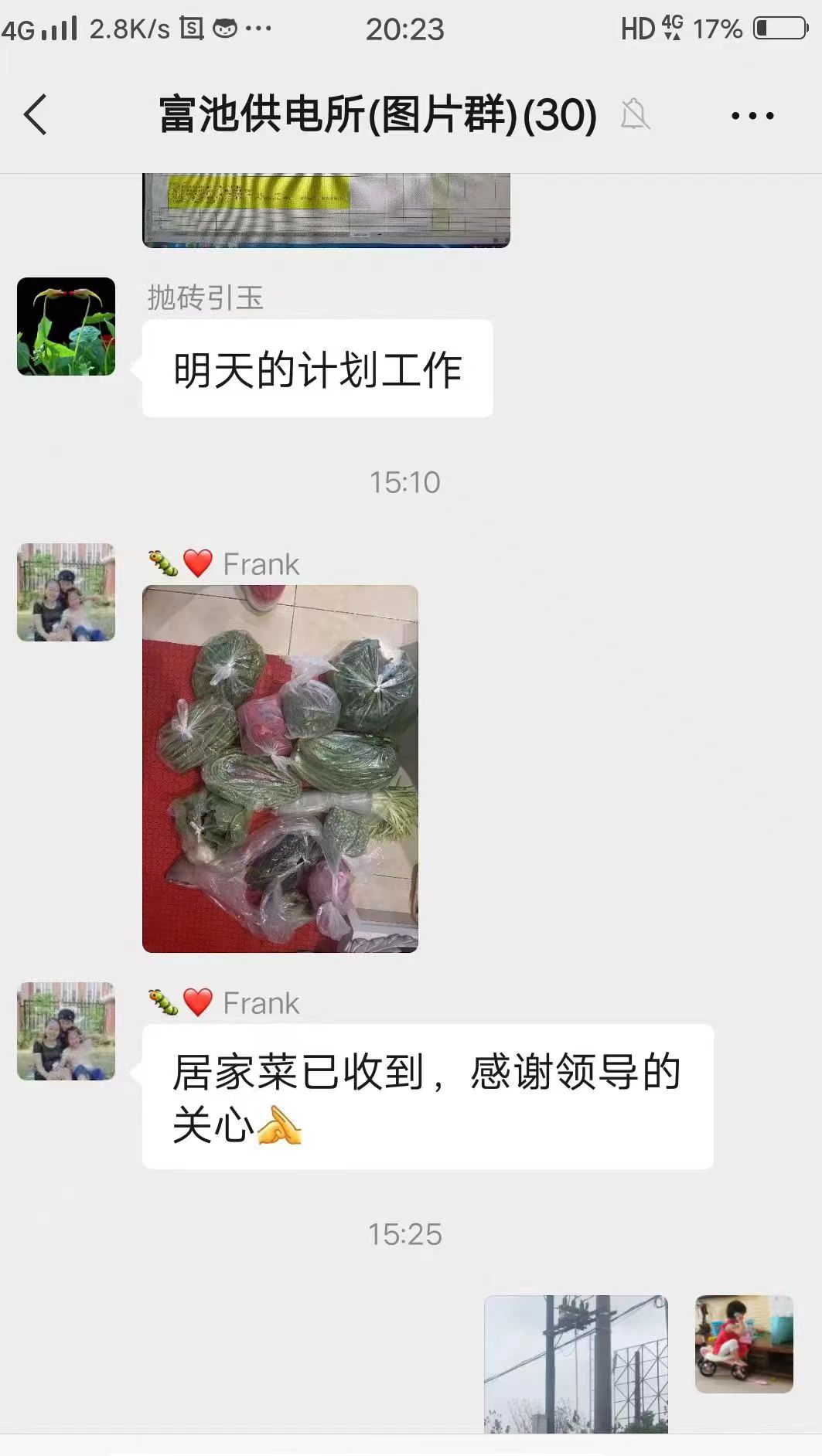Open the group chat overflow menu
The height and width of the screenshot is (1456, 822).
tap(752, 116)
